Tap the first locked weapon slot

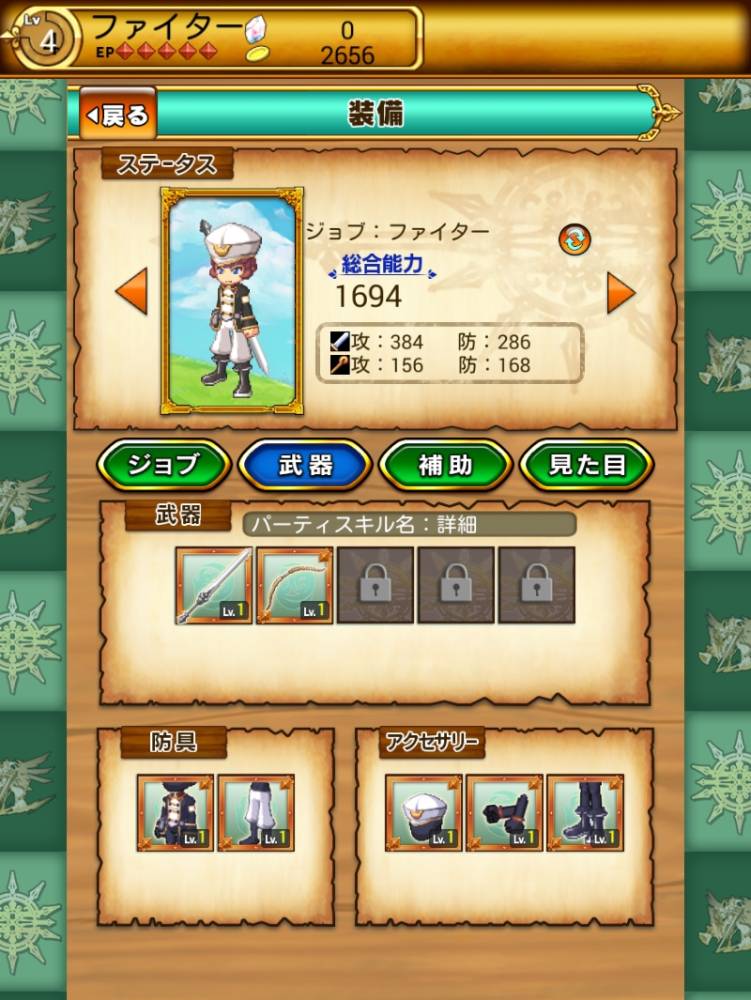tap(375, 585)
